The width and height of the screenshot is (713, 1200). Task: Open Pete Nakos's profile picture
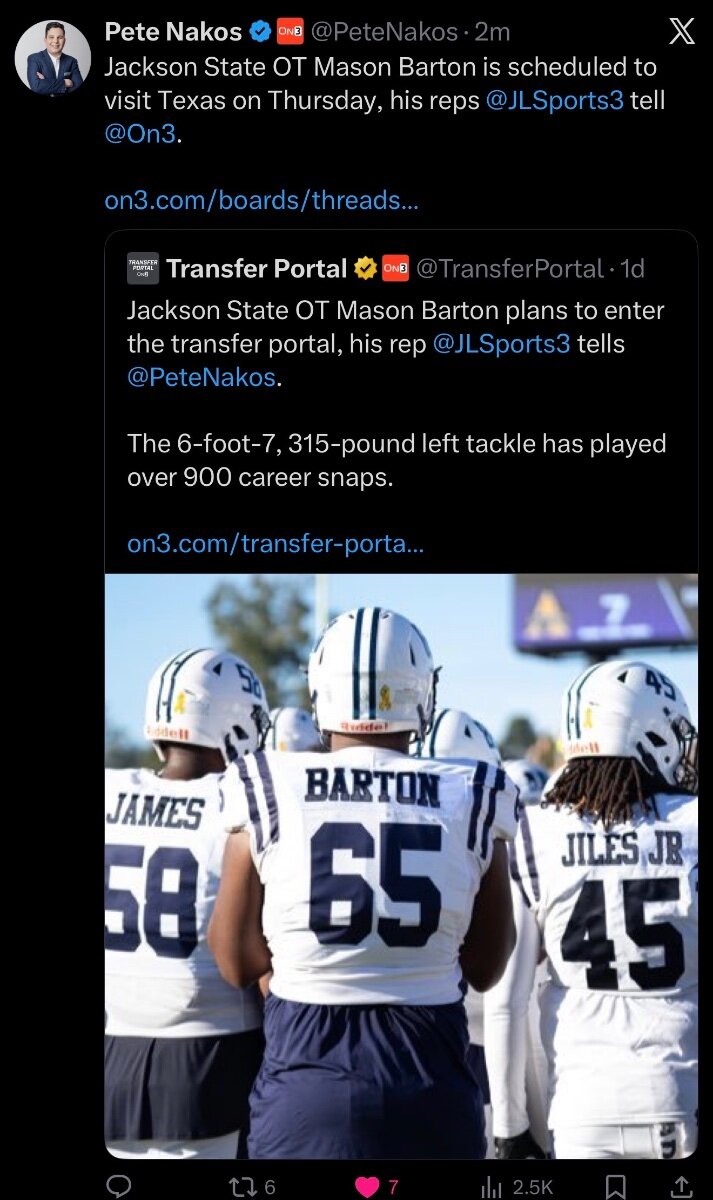coord(53,58)
